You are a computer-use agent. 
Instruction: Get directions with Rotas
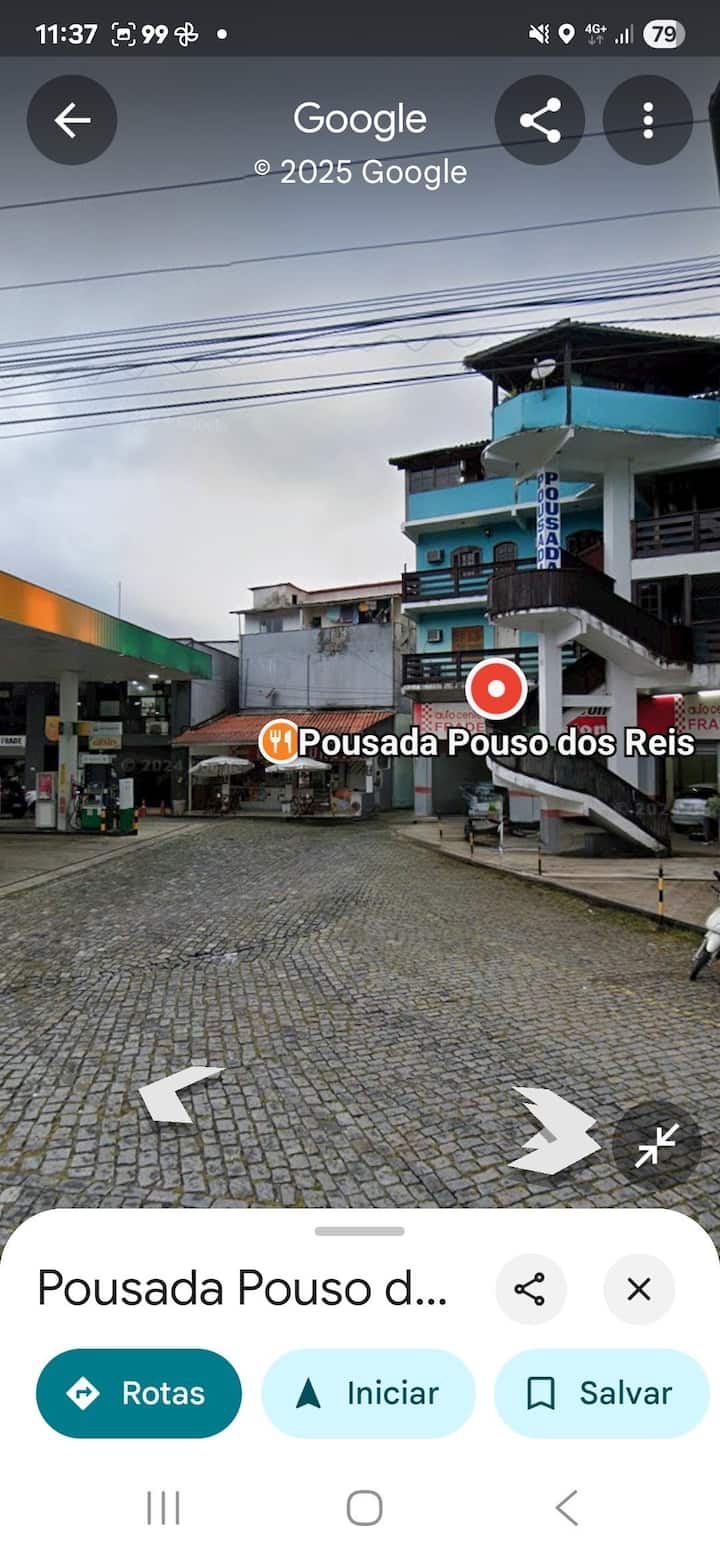point(139,1393)
